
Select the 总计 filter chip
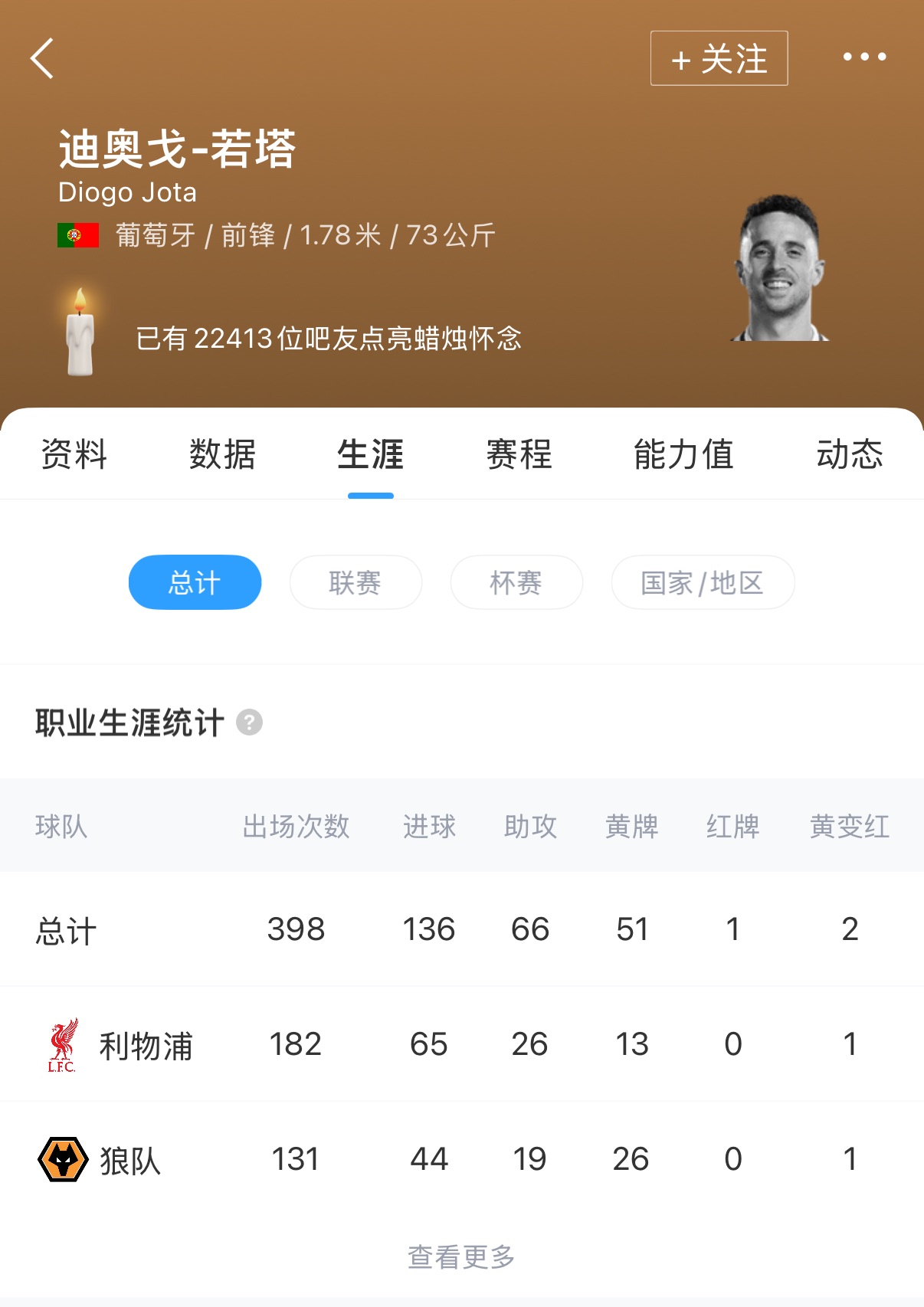pos(195,583)
